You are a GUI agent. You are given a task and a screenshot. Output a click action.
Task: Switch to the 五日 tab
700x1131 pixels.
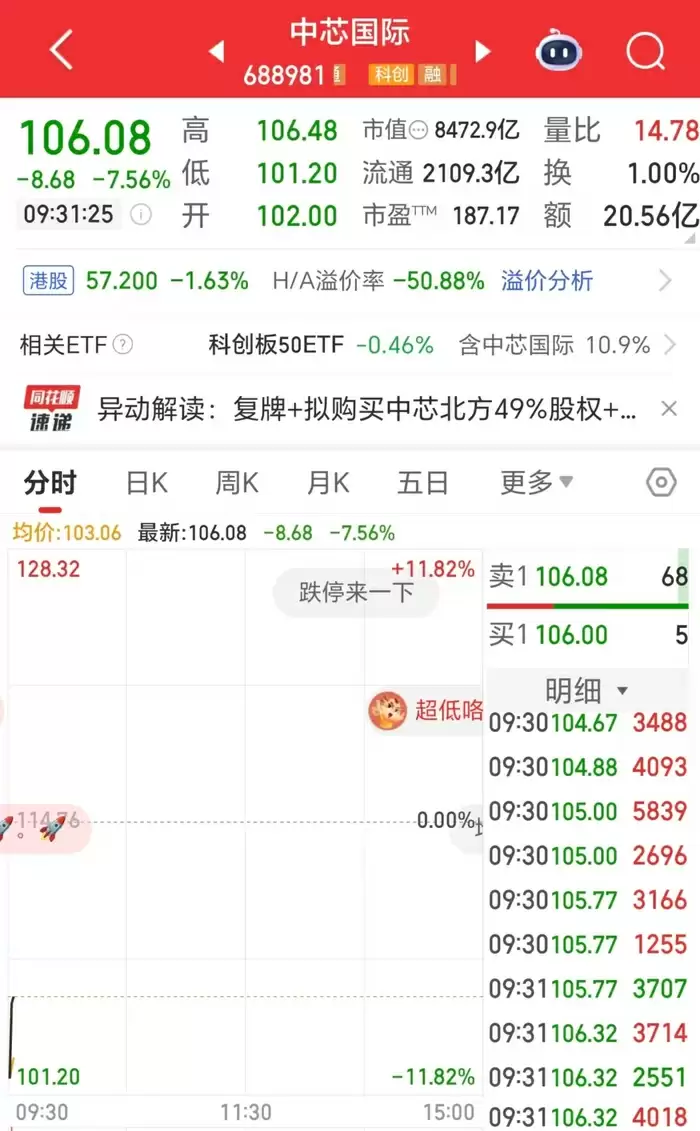pyautogui.click(x=422, y=484)
